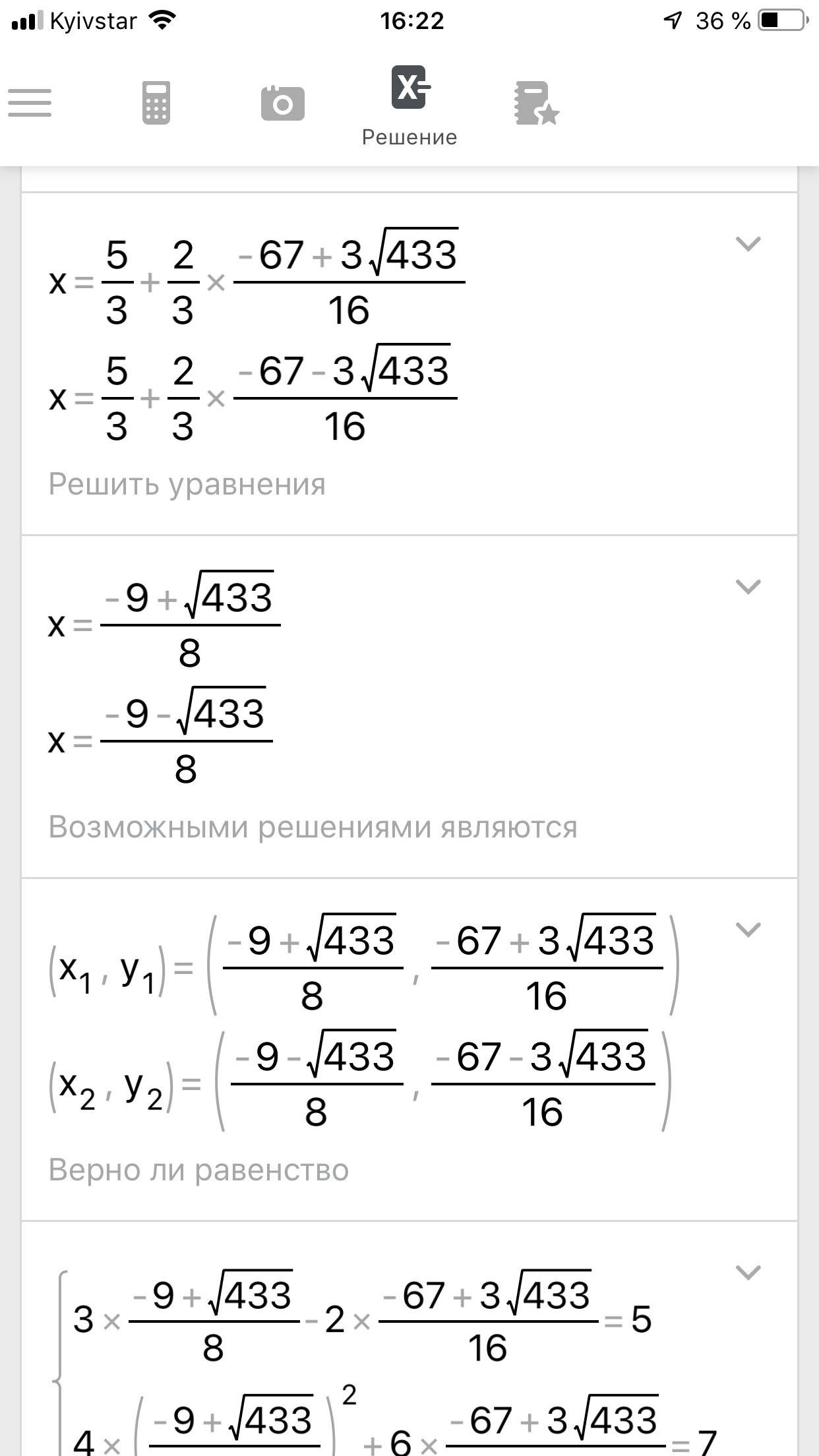Open the hamburger menu

coord(30,103)
